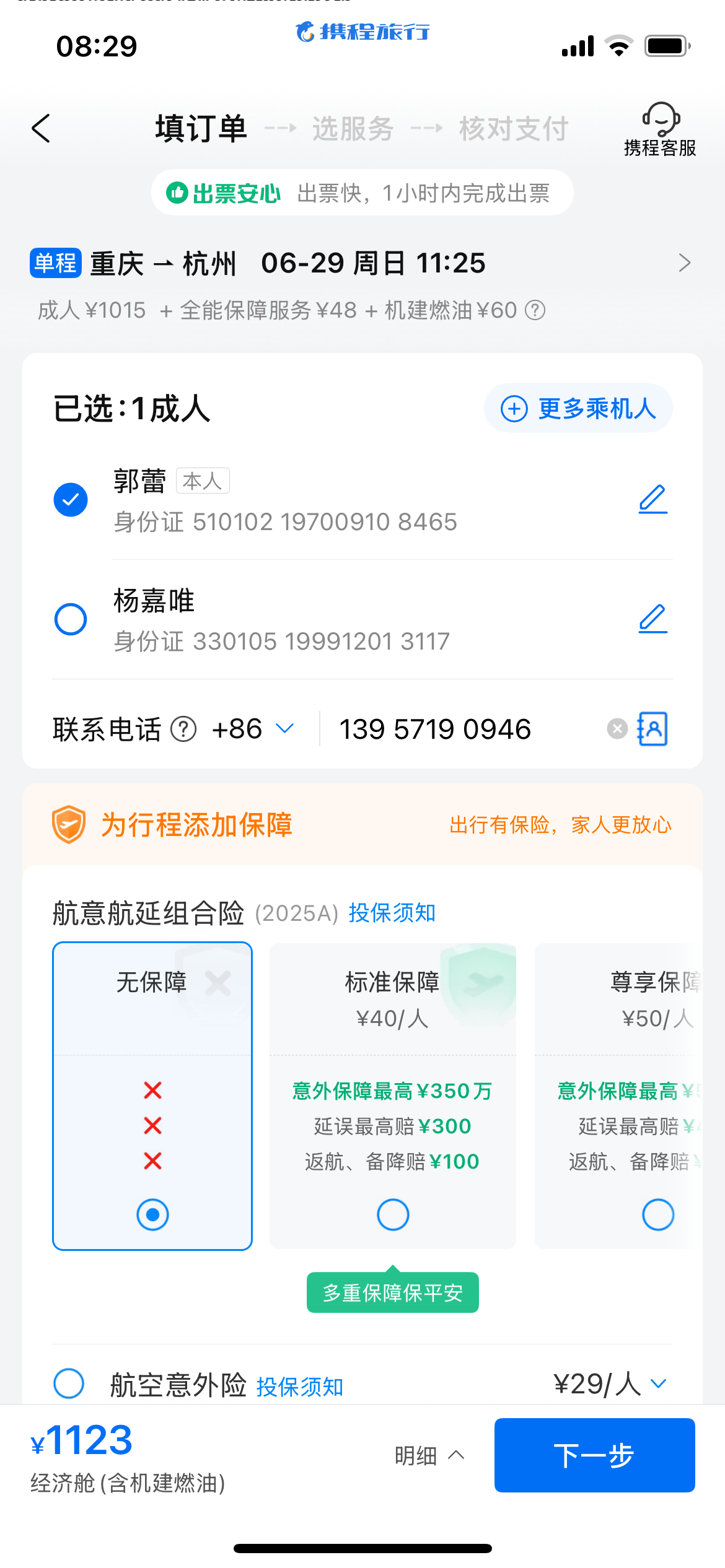Select the 航空意外险 option

tap(69, 1383)
